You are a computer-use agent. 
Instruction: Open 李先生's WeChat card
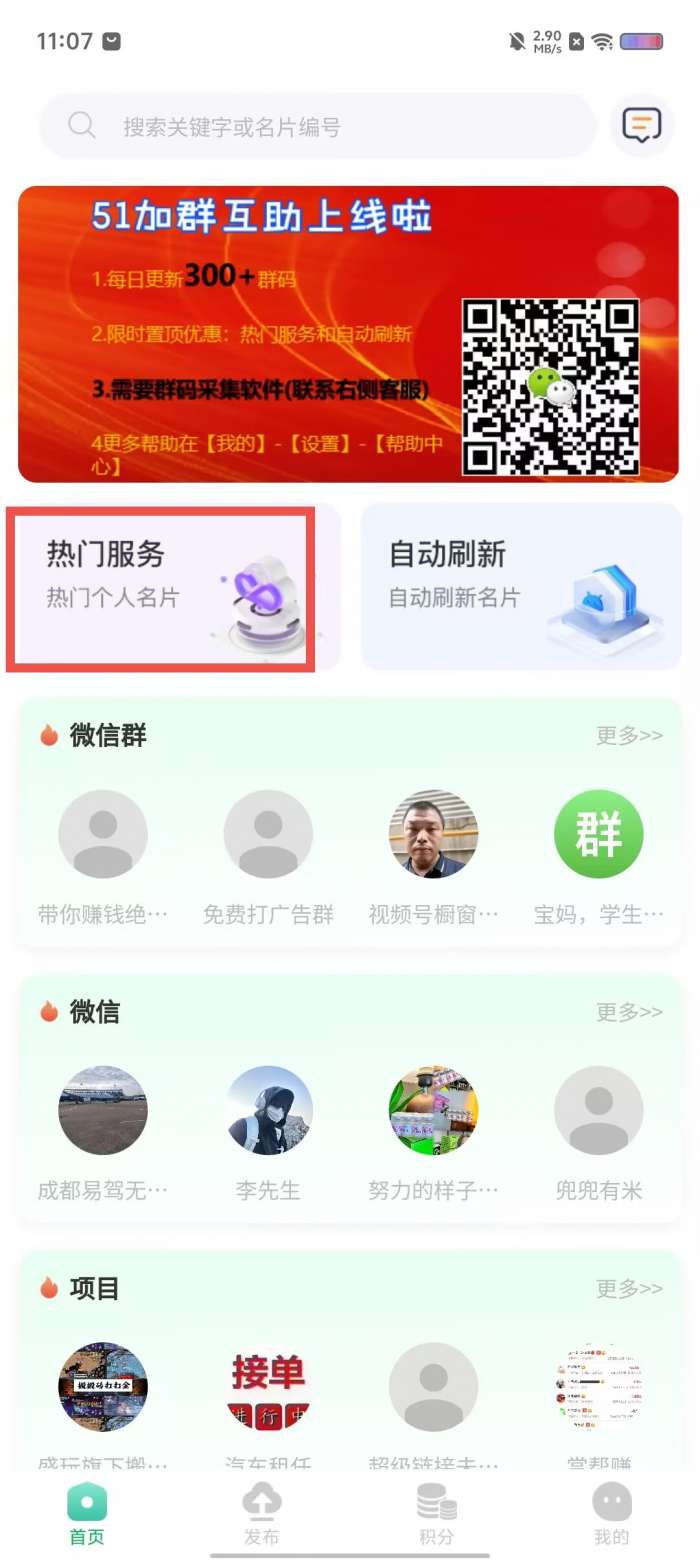click(268, 1131)
